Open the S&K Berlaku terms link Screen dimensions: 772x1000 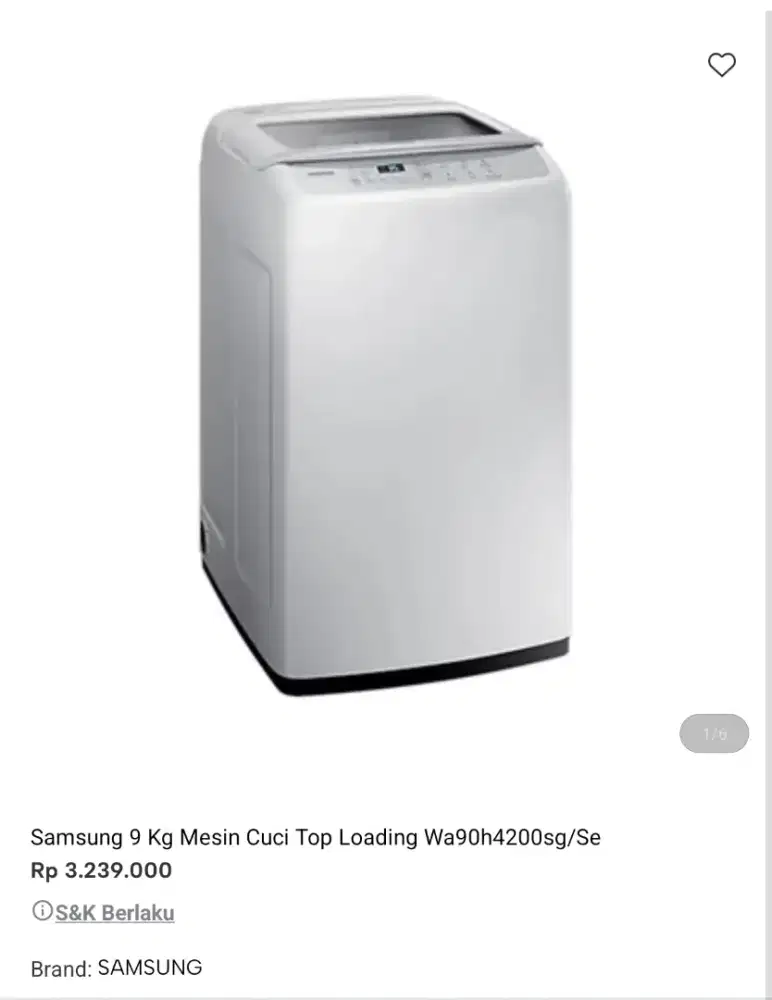click(114, 912)
